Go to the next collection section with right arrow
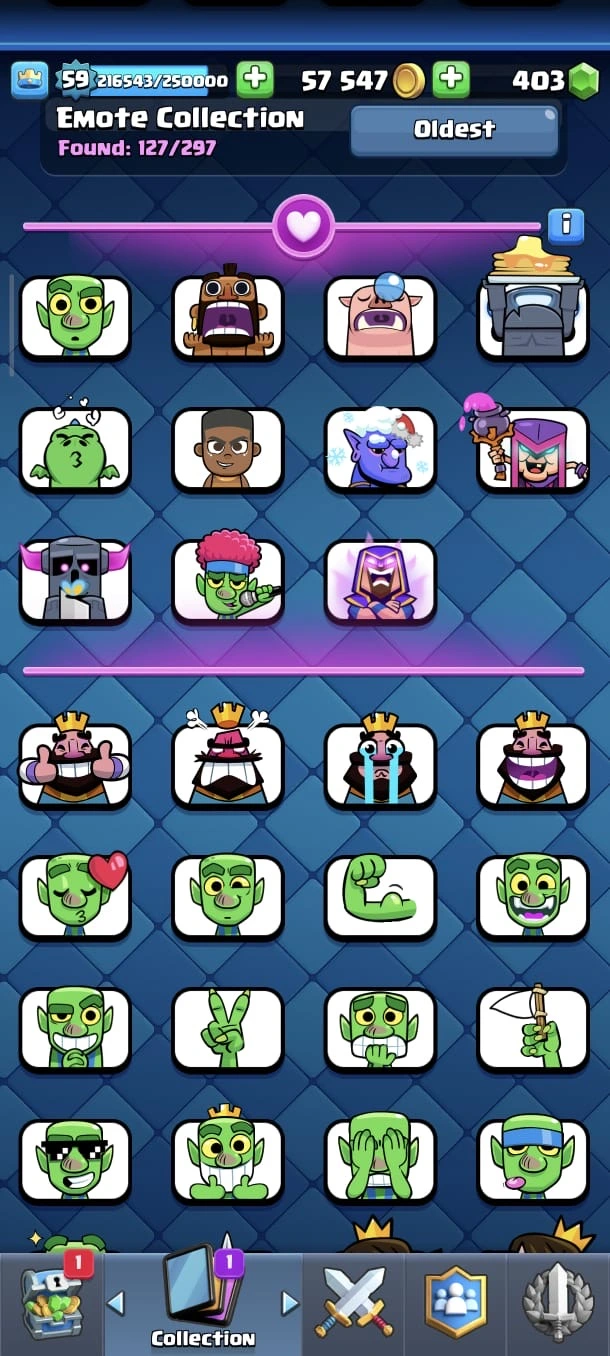610x1356 pixels. coord(290,1302)
